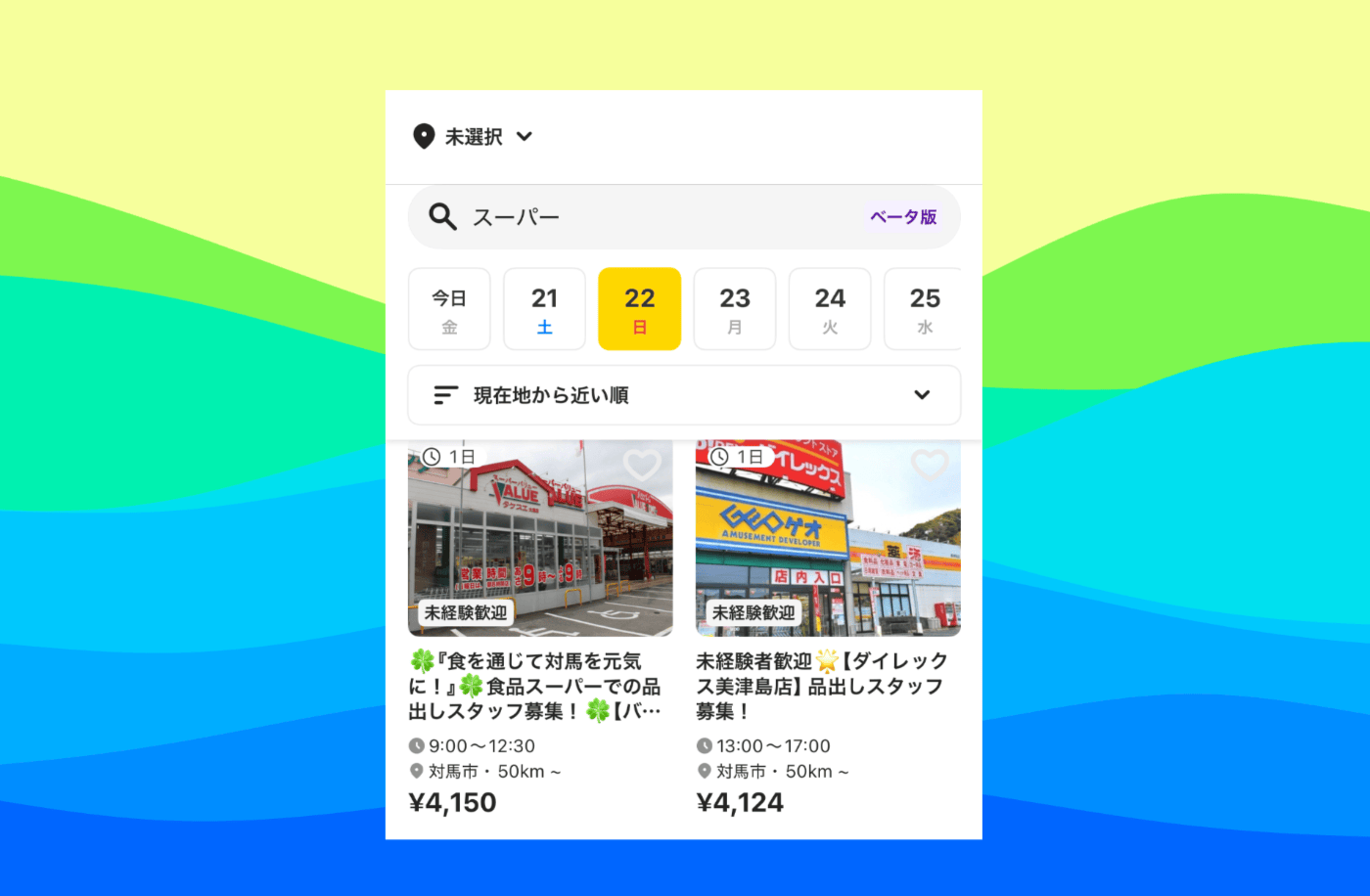Open the ダイレックス美津島店 品出しスタッフ job card
The width and height of the screenshot is (1370, 896).
(x=827, y=685)
